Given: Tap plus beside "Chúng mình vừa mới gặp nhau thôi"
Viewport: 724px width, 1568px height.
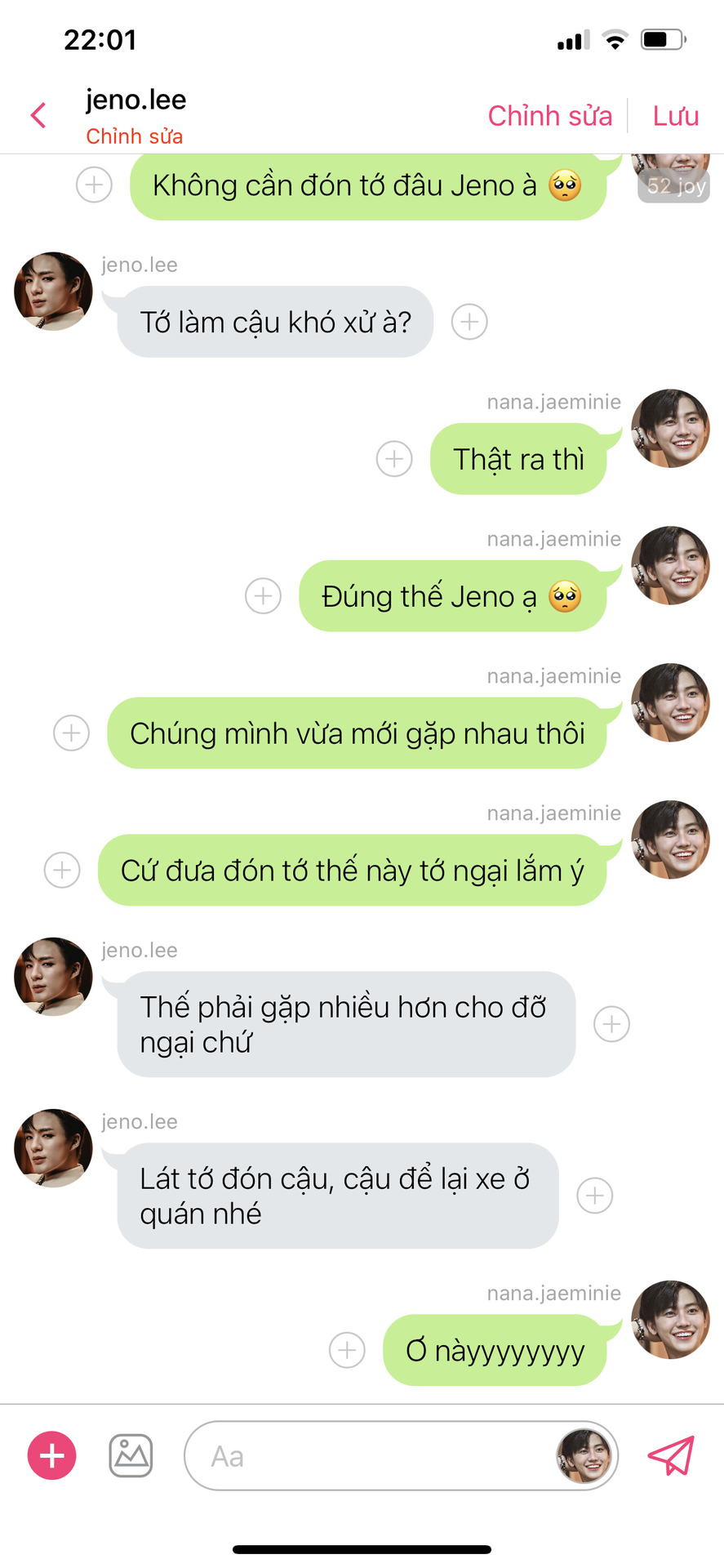Looking at the screenshot, I should pyautogui.click(x=71, y=733).
